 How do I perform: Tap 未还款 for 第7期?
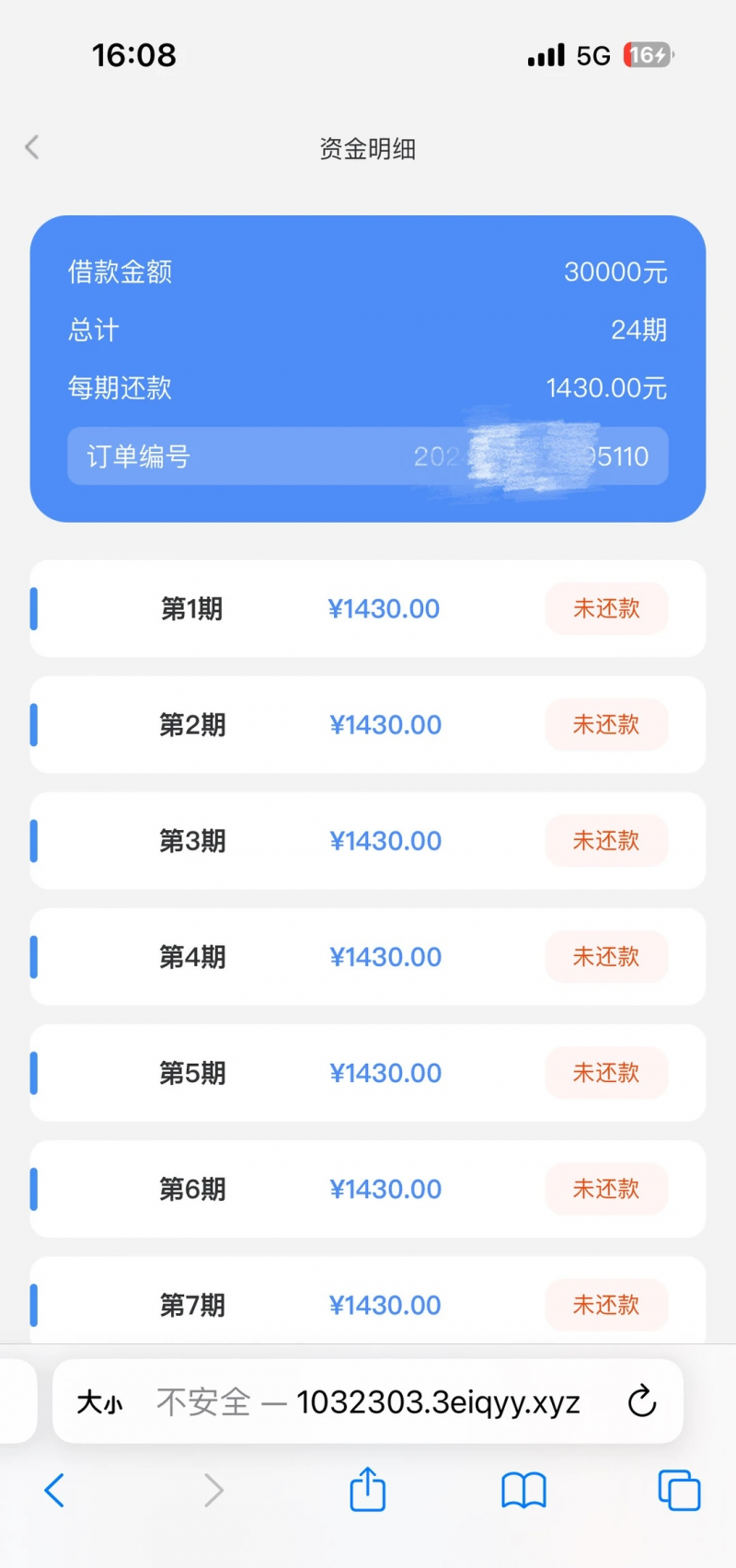606,1305
